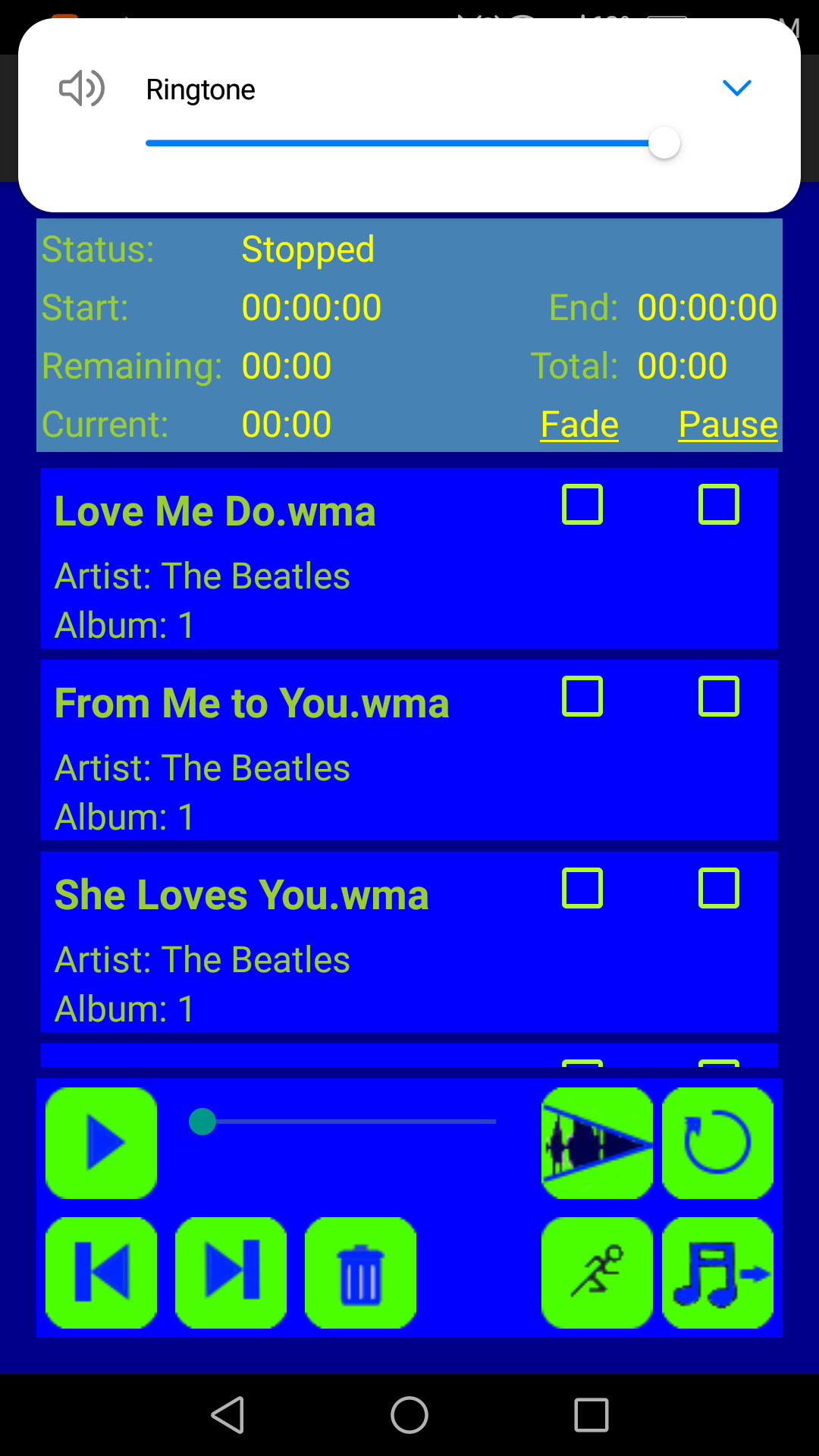Viewport: 819px width, 1456px height.
Task: Check the first checkbox for Love Me Do.wma
Action: coord(581,504)
